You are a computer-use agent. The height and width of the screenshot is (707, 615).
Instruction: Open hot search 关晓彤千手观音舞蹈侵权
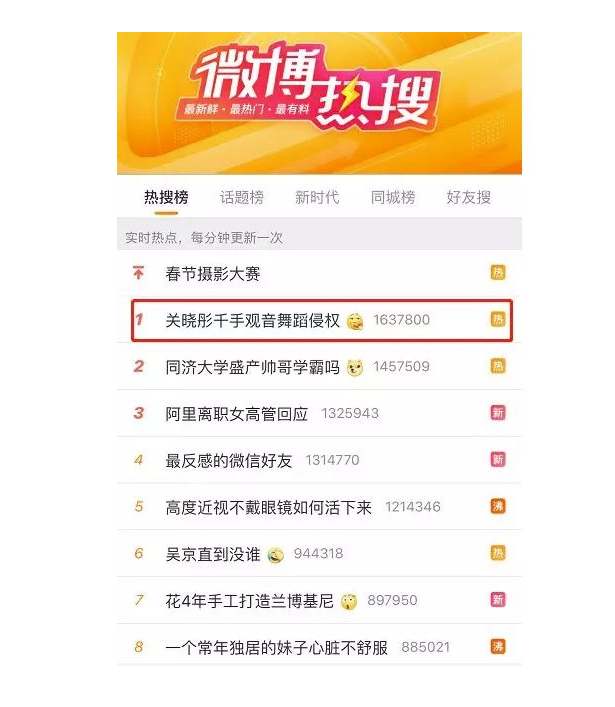tap(253, 320)
